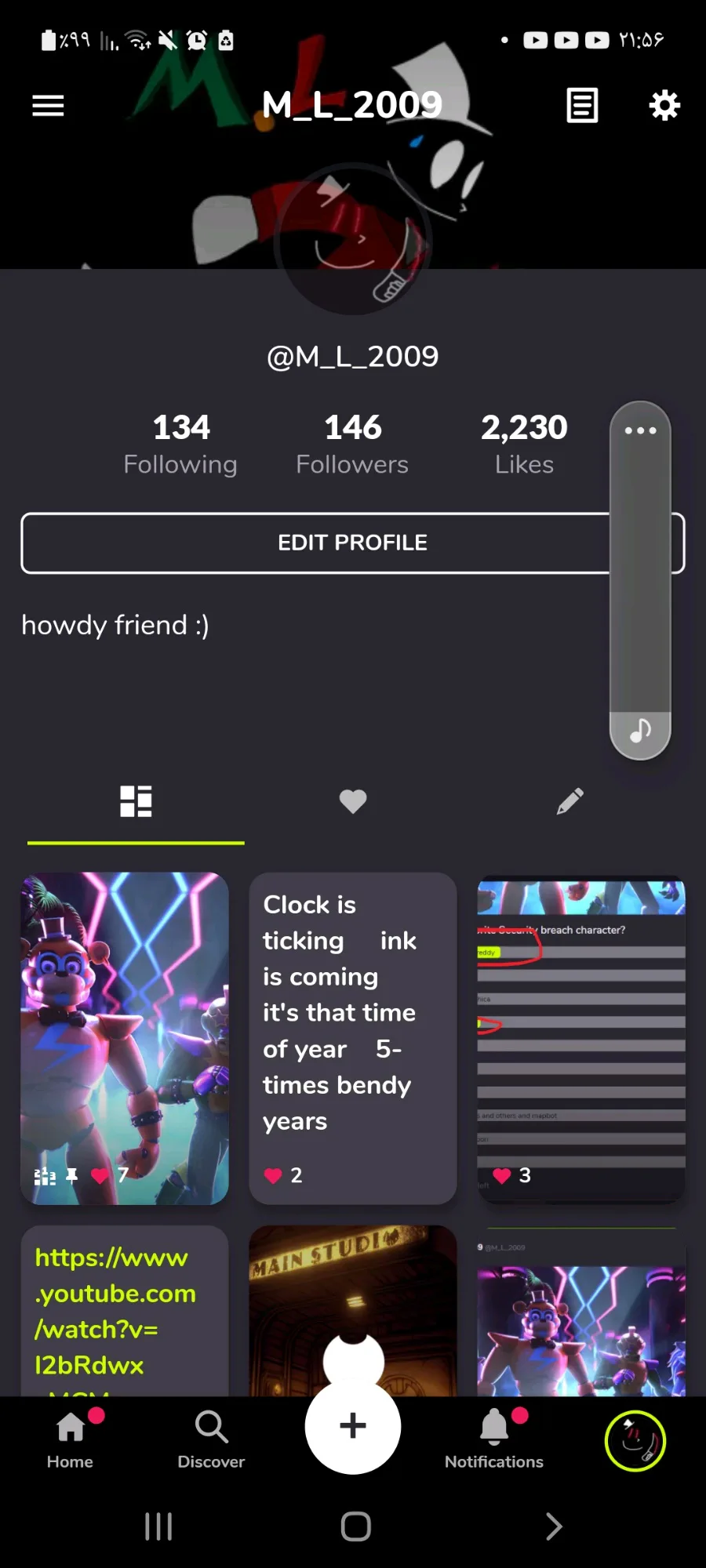
Task: Open the youtube.com link post
Action: click(x=125, y=1311)
